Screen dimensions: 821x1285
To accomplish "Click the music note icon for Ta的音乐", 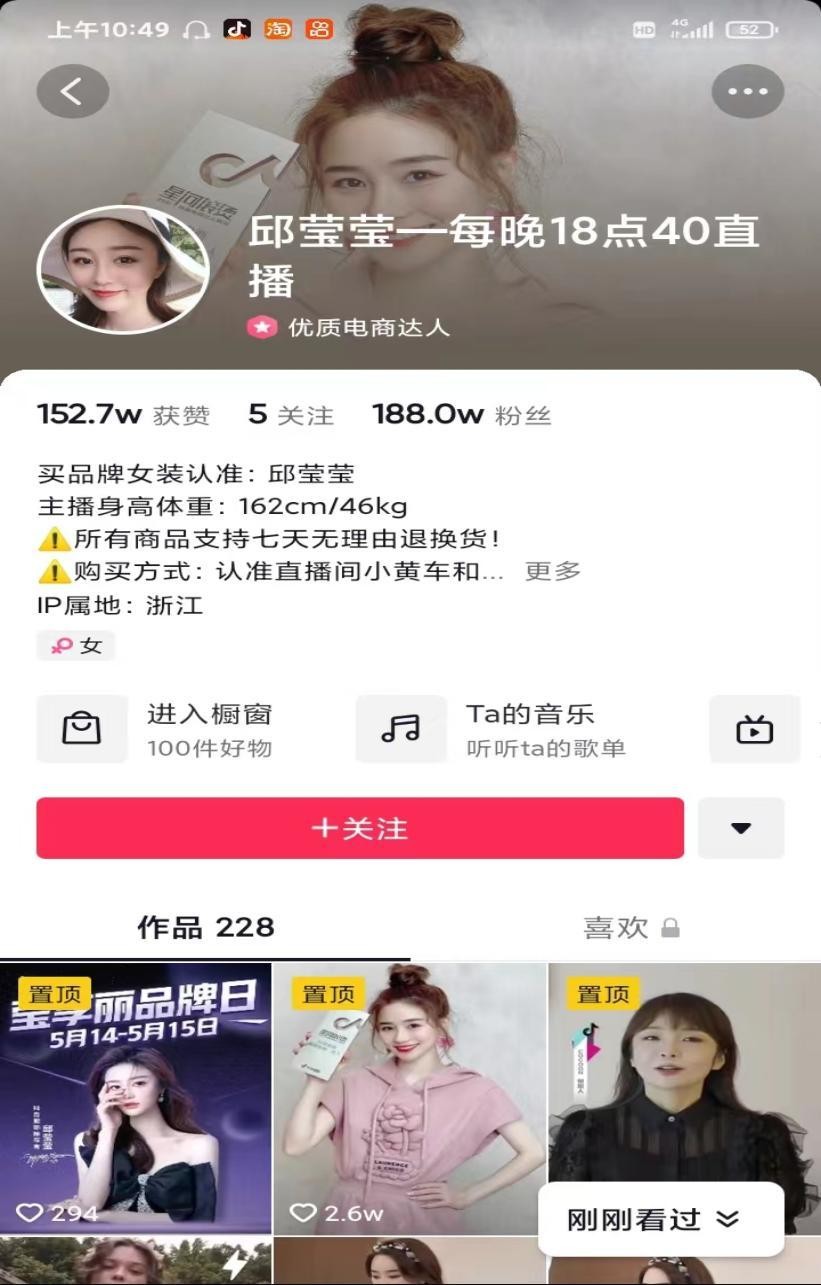I will (401, 728).
